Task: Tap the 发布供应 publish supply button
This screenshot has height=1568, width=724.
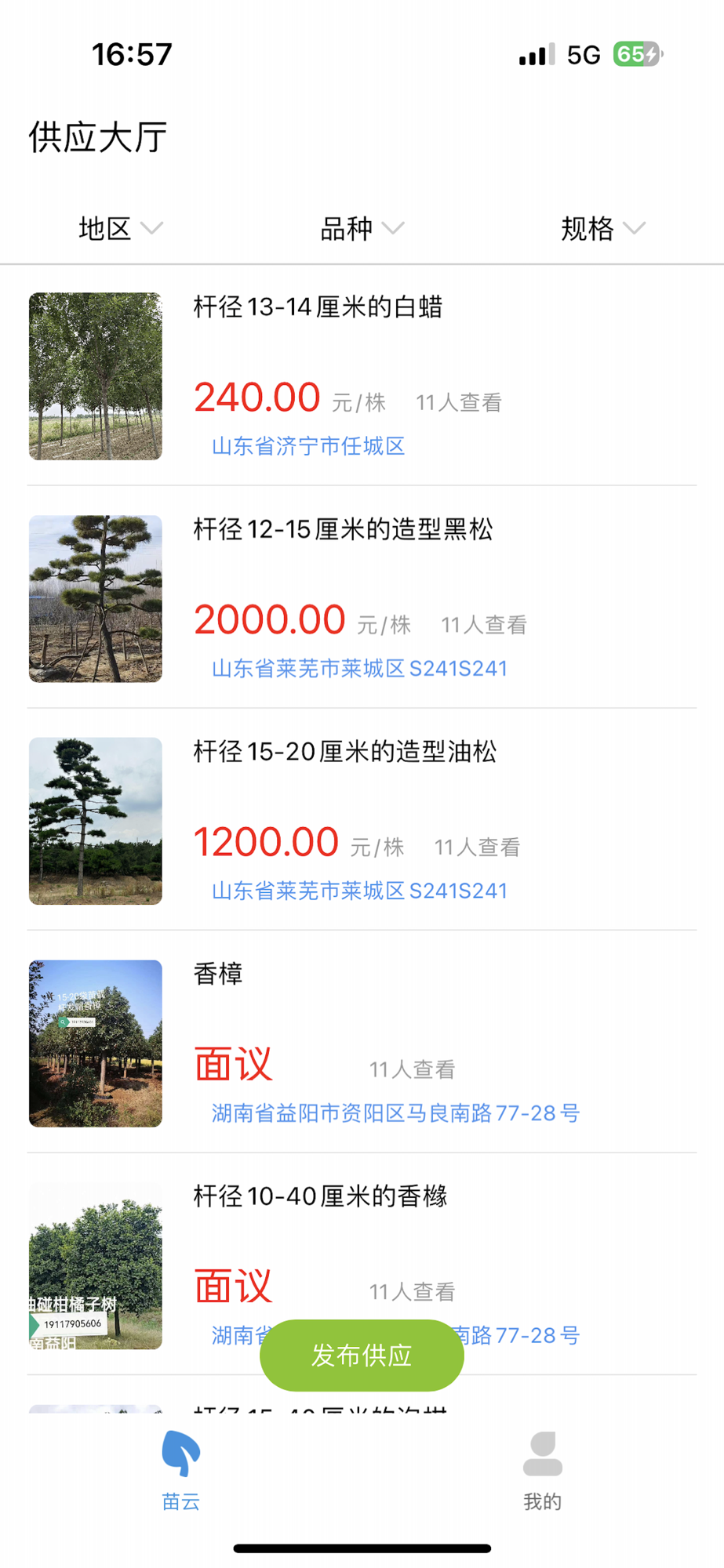Action: coord(362,1355)
